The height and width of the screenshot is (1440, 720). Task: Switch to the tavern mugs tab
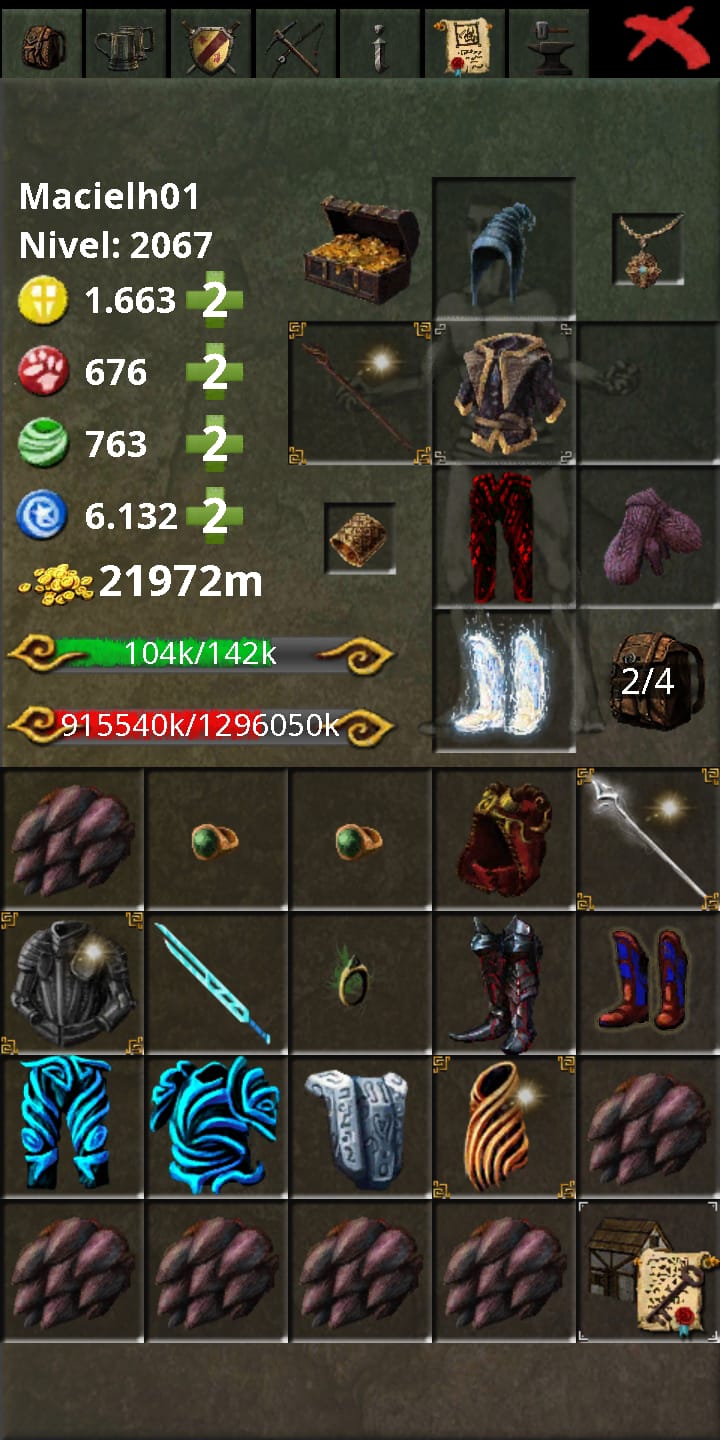(x=125, y=44)
